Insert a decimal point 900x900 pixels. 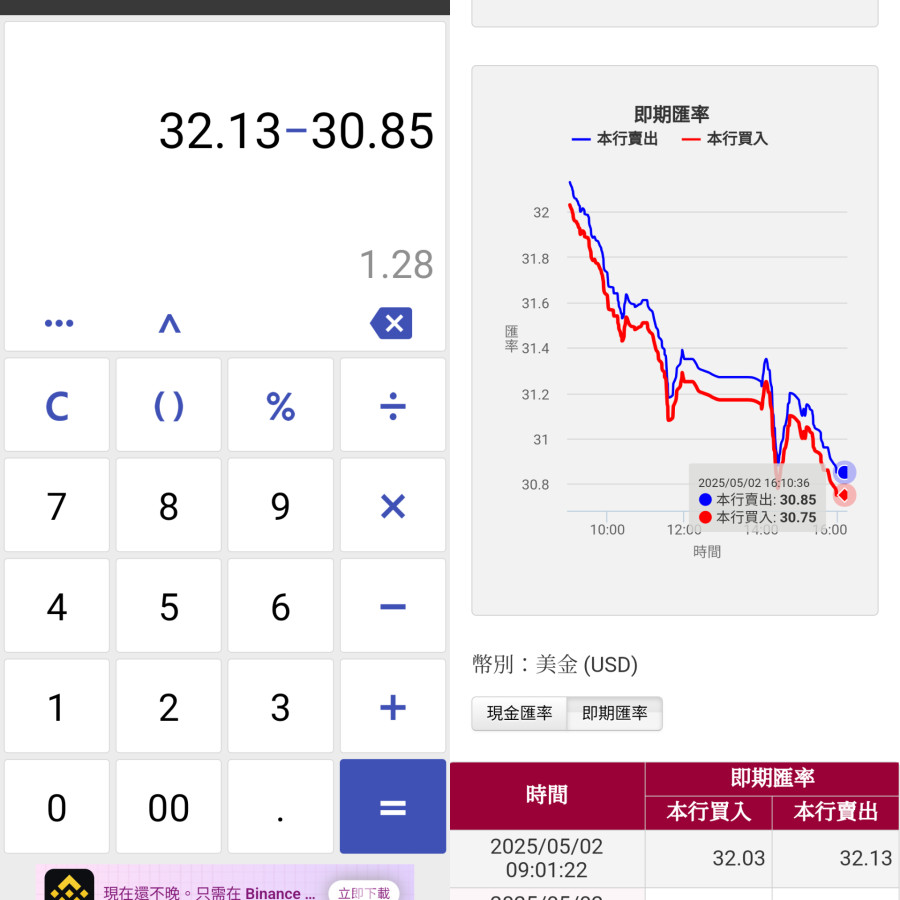point(281,807)
